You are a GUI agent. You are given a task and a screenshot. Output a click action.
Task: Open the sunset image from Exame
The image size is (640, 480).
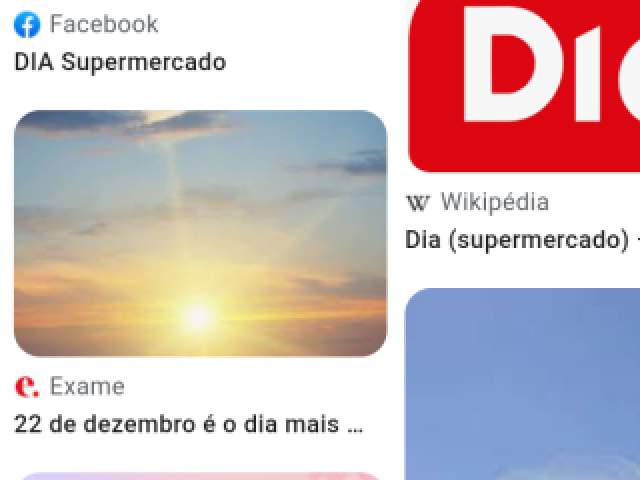(x=200, y=233)
